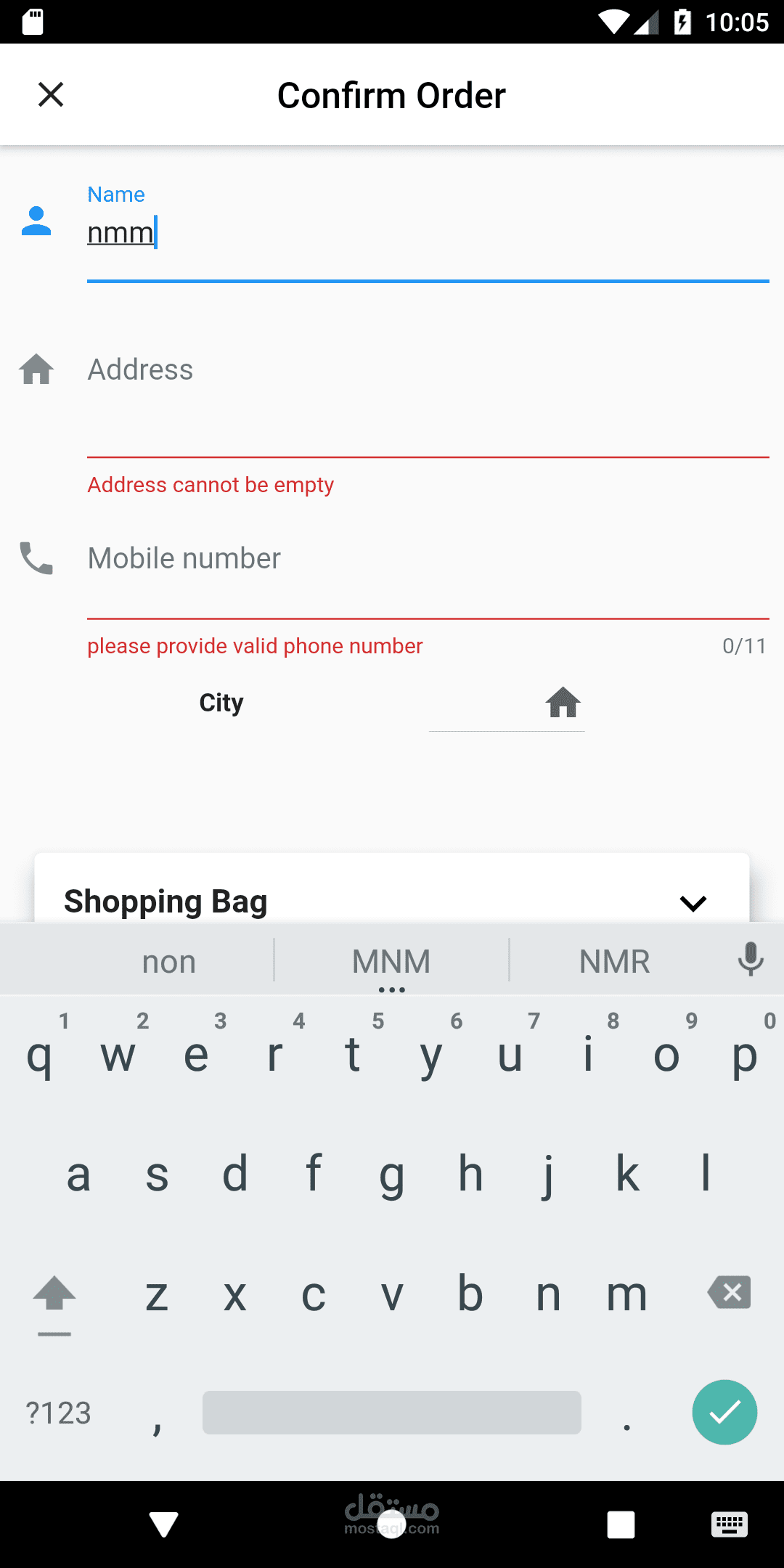784x1568 pixels.
Task: Select the Mobile number field
Action: tap(428, 573)
